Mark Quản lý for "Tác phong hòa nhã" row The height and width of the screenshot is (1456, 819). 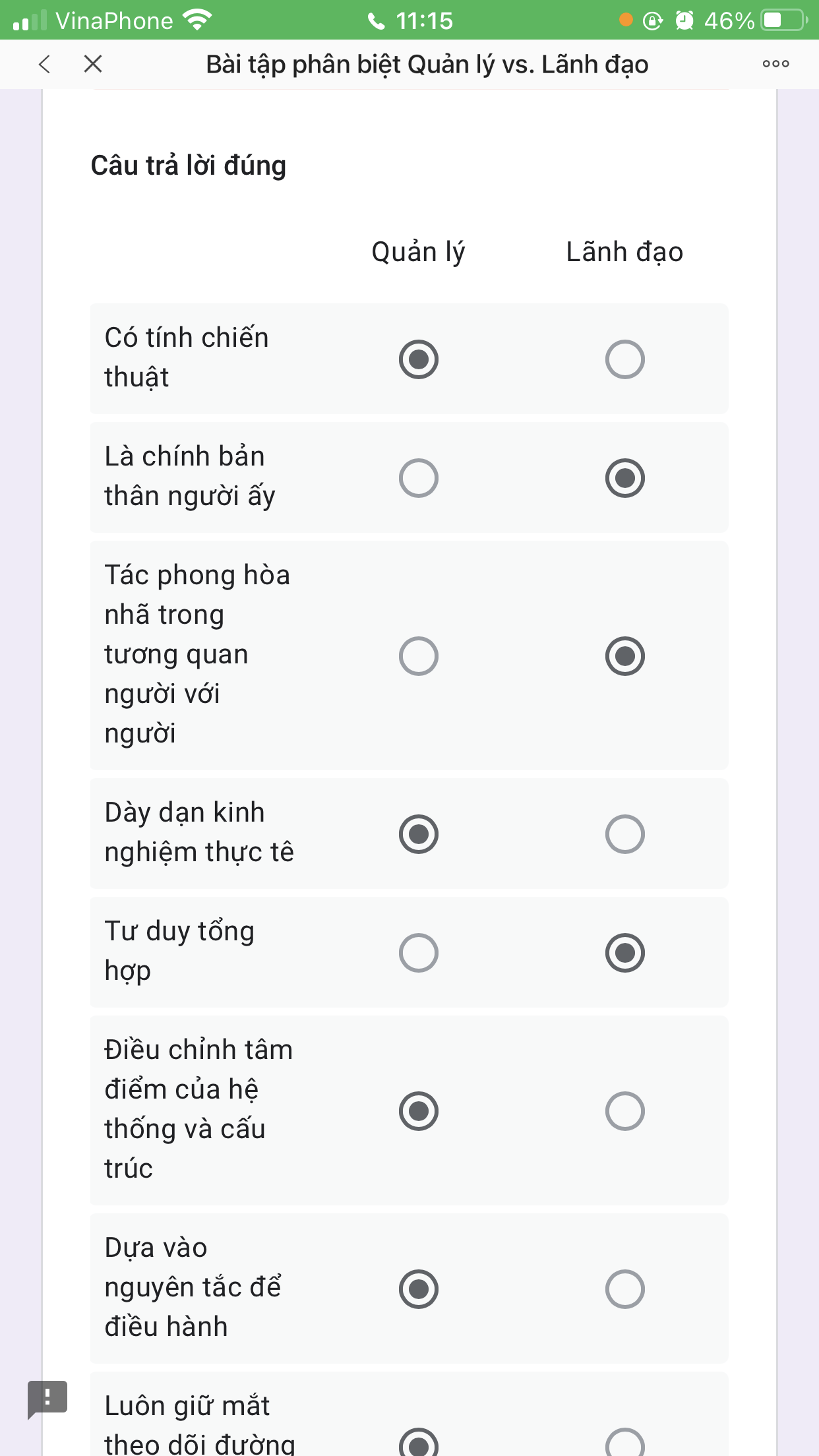tap(419, 656)
